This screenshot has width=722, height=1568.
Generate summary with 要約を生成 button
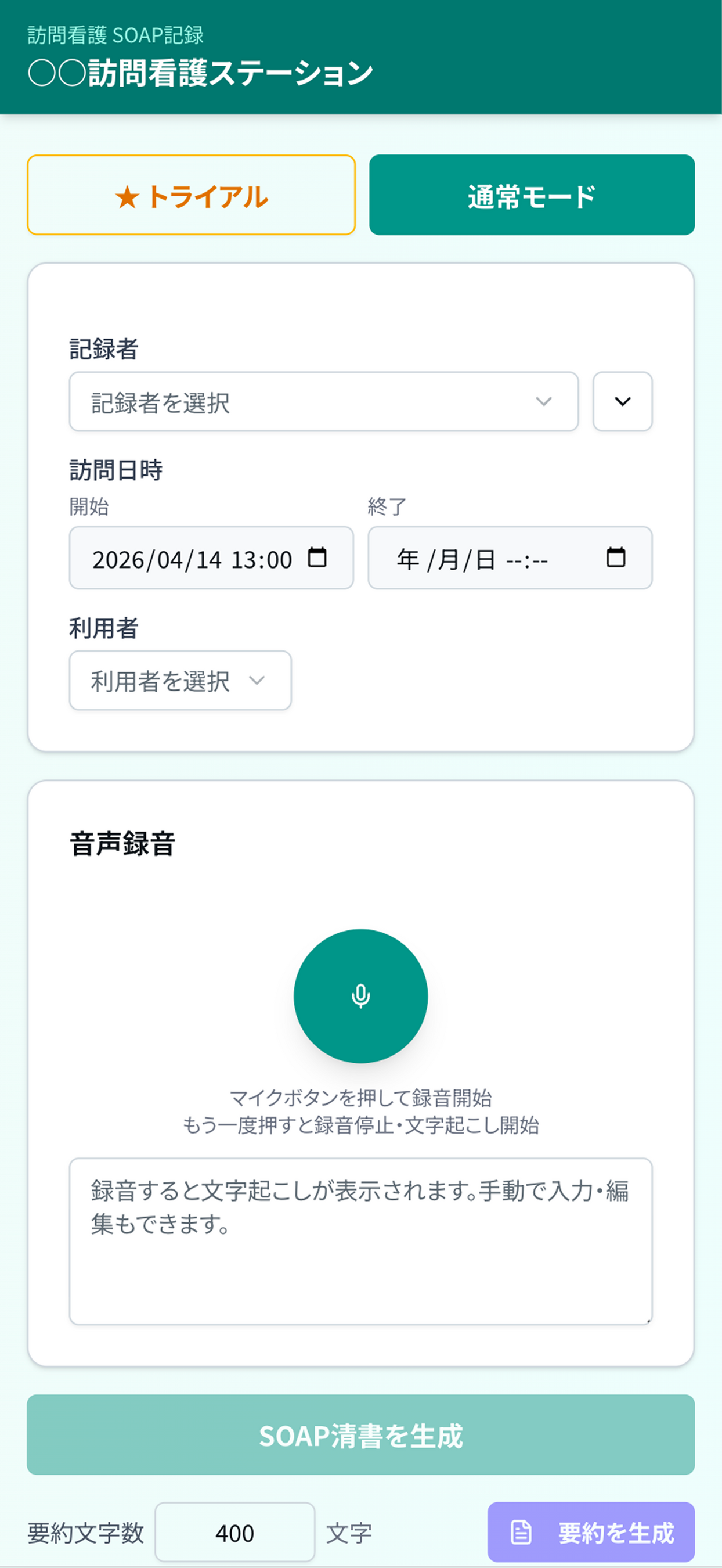point(591,1532)
